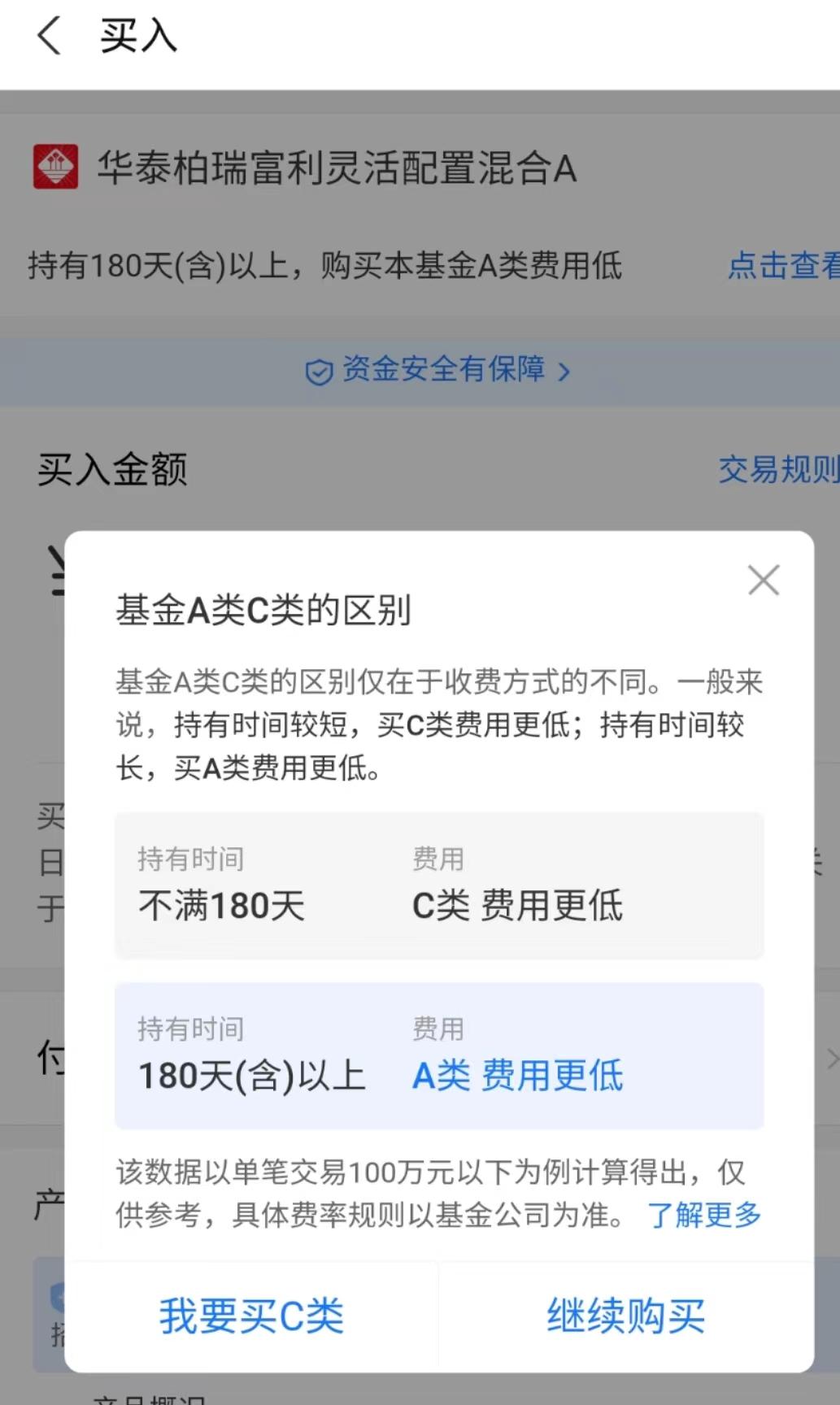This screenshot has width=840, height=1405.
Task: View the 交易规则 trading rules
Action: click(777, 470)
